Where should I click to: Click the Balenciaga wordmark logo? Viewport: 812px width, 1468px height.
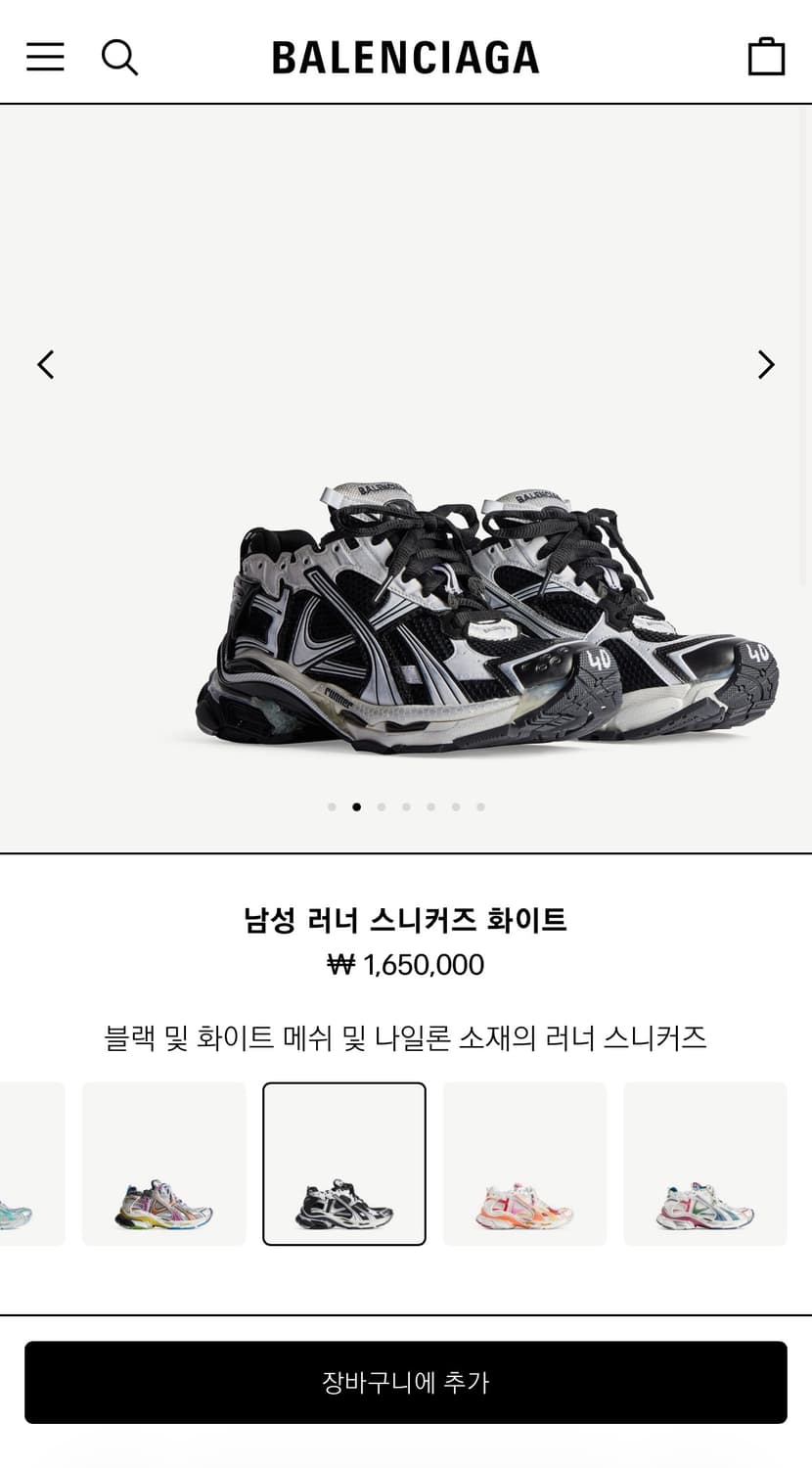[x=406, y=56]
